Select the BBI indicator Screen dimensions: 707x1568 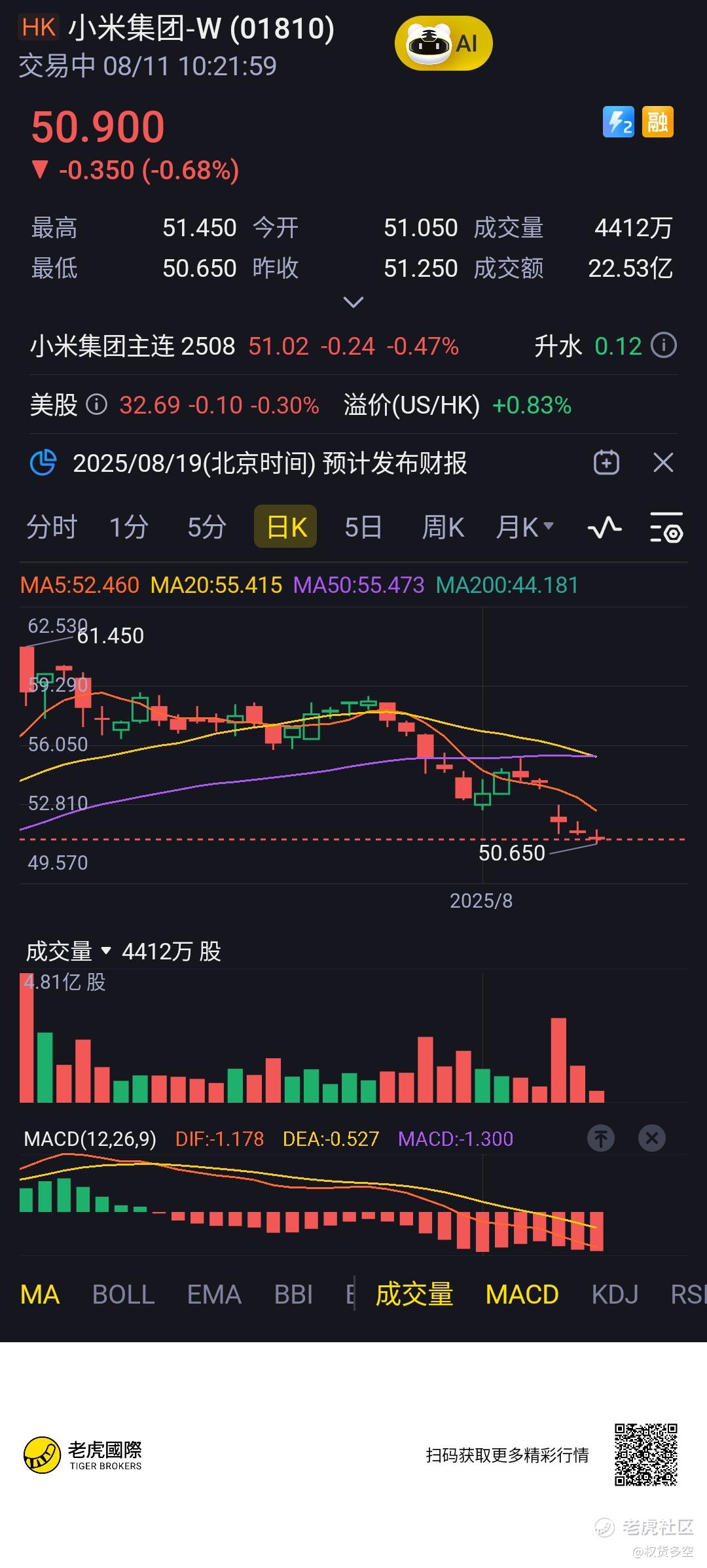coord(293,1294)
